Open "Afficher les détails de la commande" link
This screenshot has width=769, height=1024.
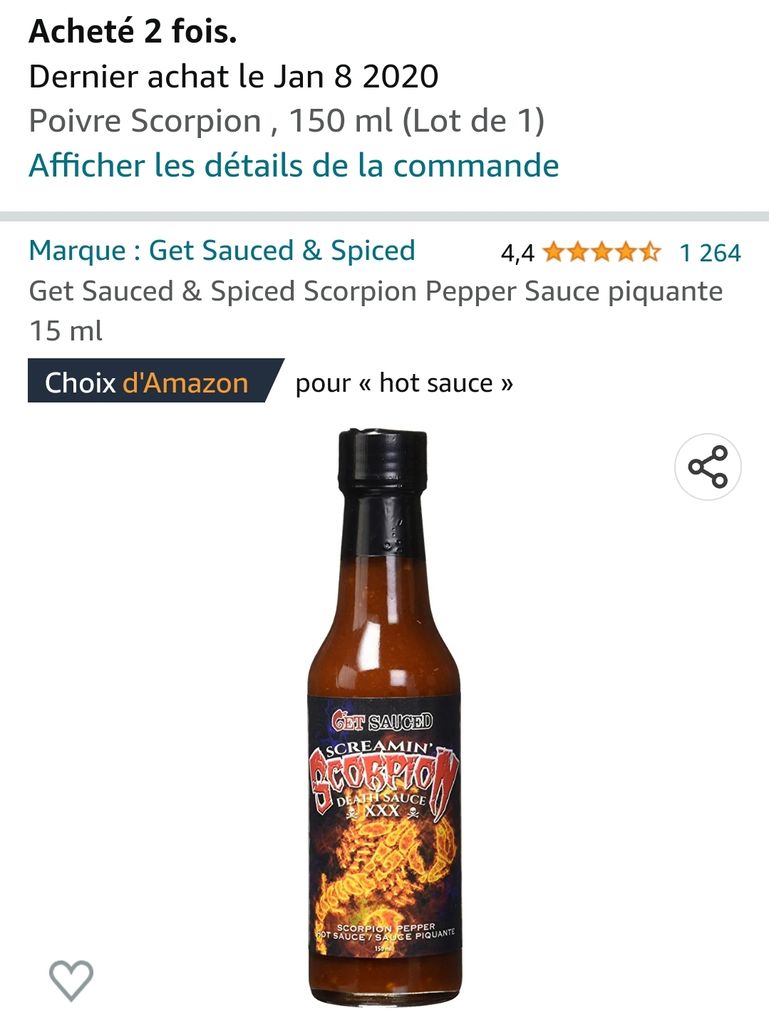pos(293,165)
